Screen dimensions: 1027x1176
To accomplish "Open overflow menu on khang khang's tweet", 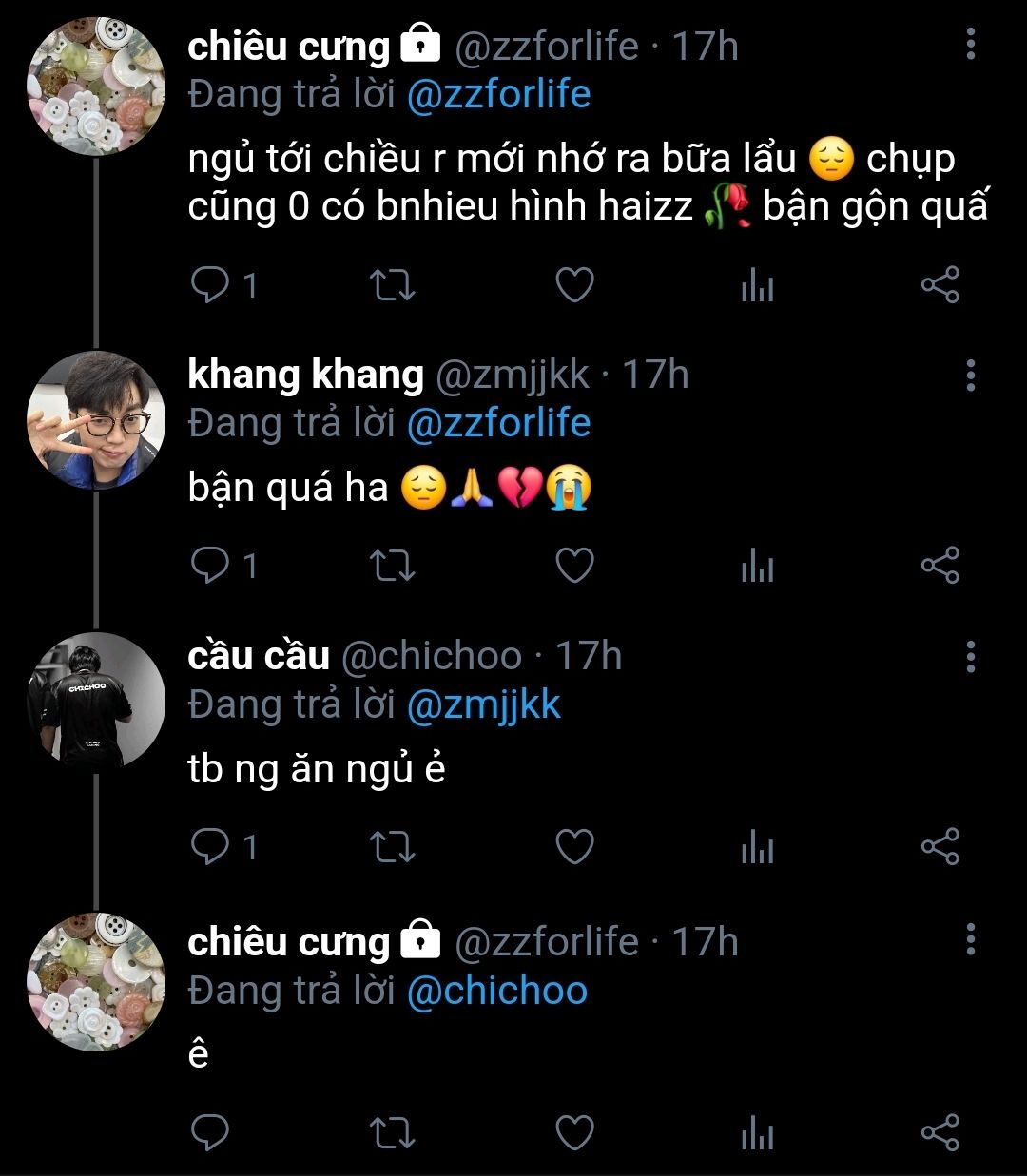I will pos(970,375).
